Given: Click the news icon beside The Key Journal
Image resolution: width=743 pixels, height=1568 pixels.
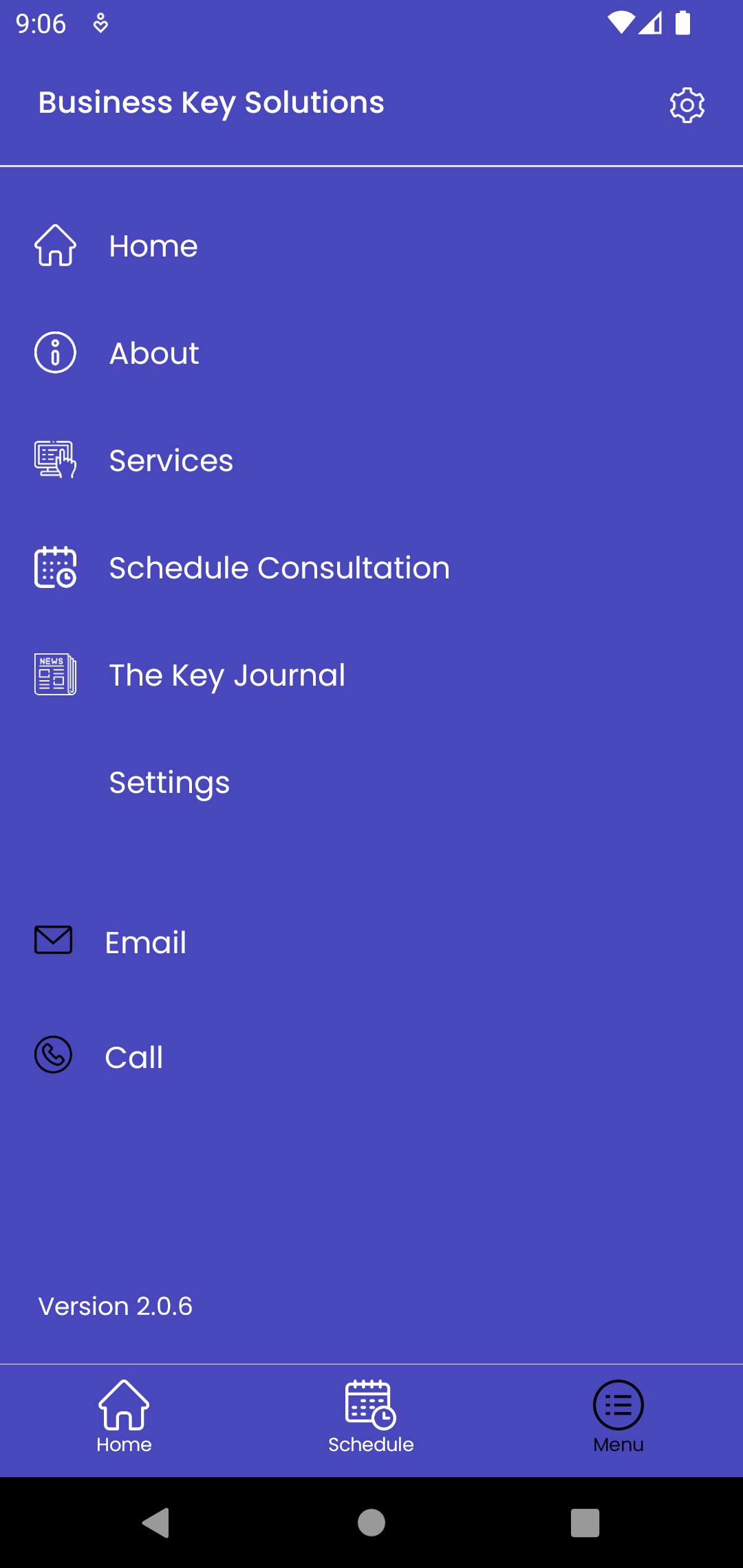Looking at the screenshot, I should [55, 675].
